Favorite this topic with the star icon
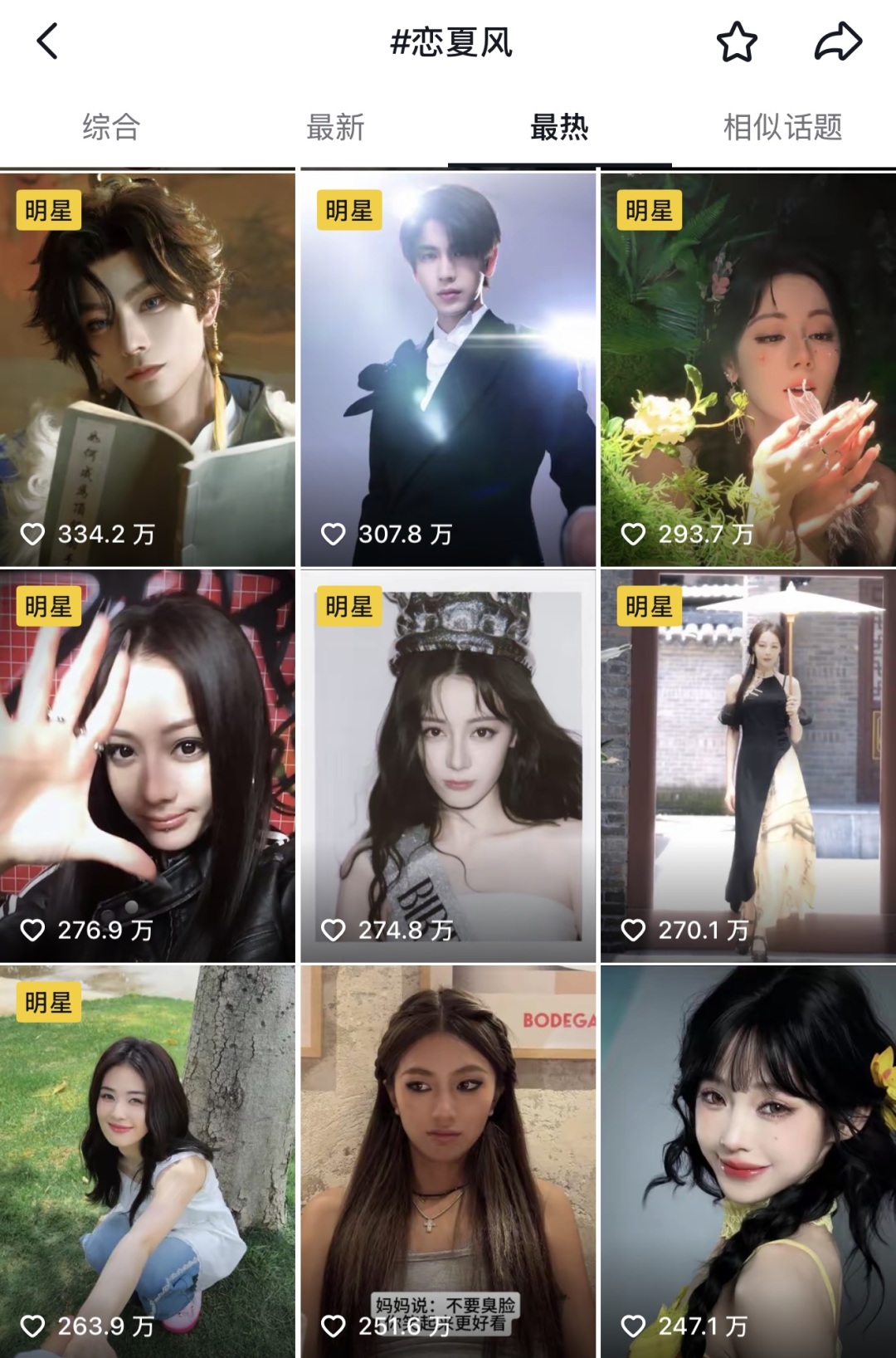This screenshot has width=896, height=1358. point(737,42)
